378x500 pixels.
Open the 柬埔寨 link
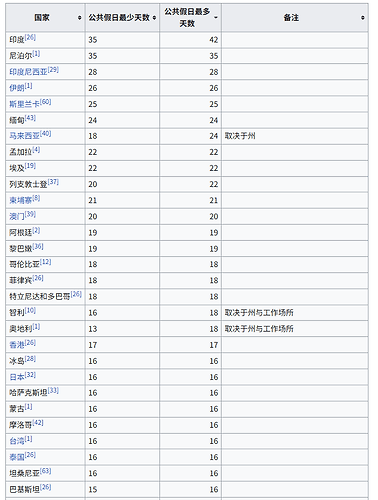pyautogui.click(x=21, y=200)
